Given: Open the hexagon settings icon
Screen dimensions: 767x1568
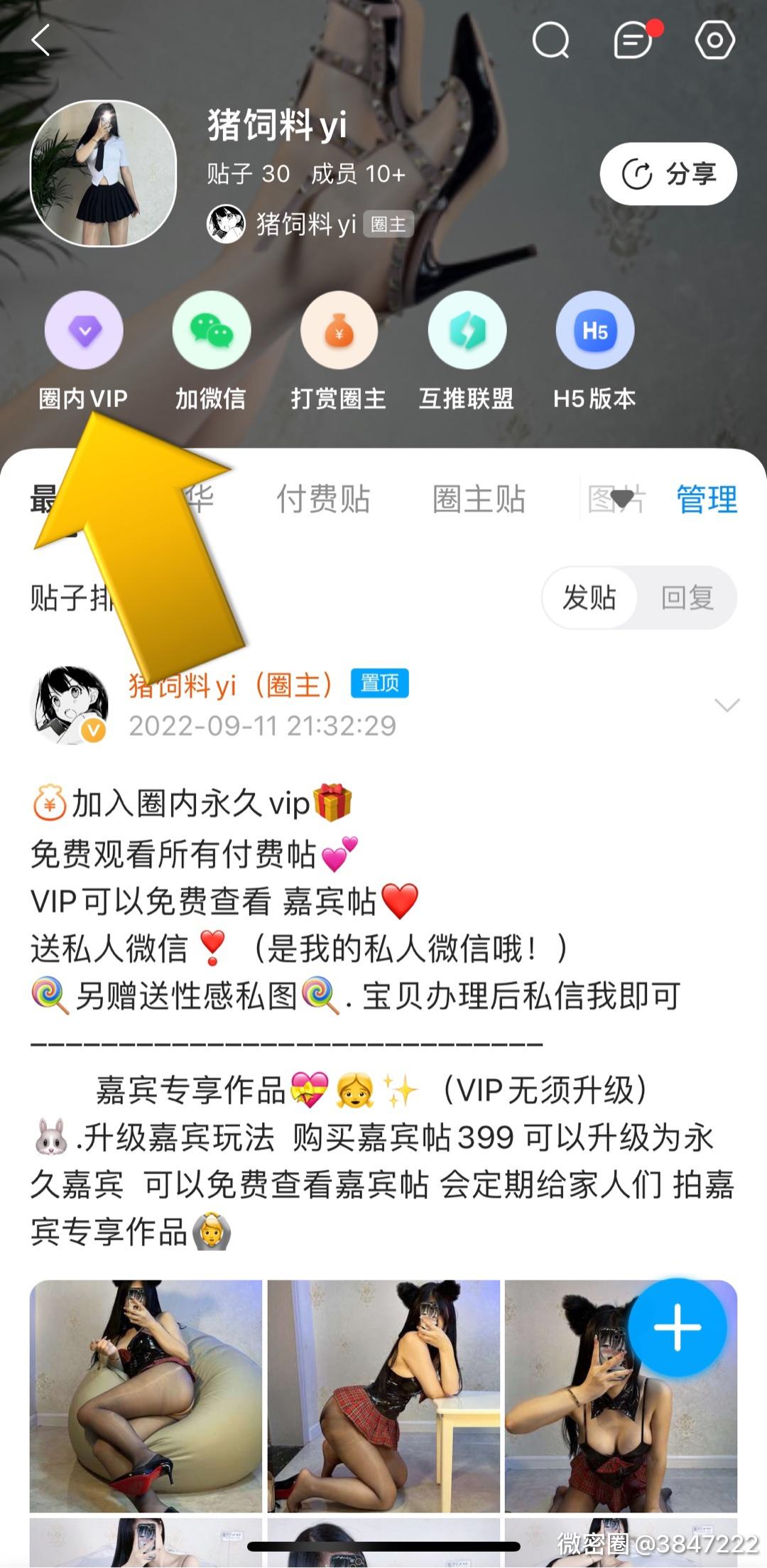Looking at the screenshot, I should click(x=714, y=40).
